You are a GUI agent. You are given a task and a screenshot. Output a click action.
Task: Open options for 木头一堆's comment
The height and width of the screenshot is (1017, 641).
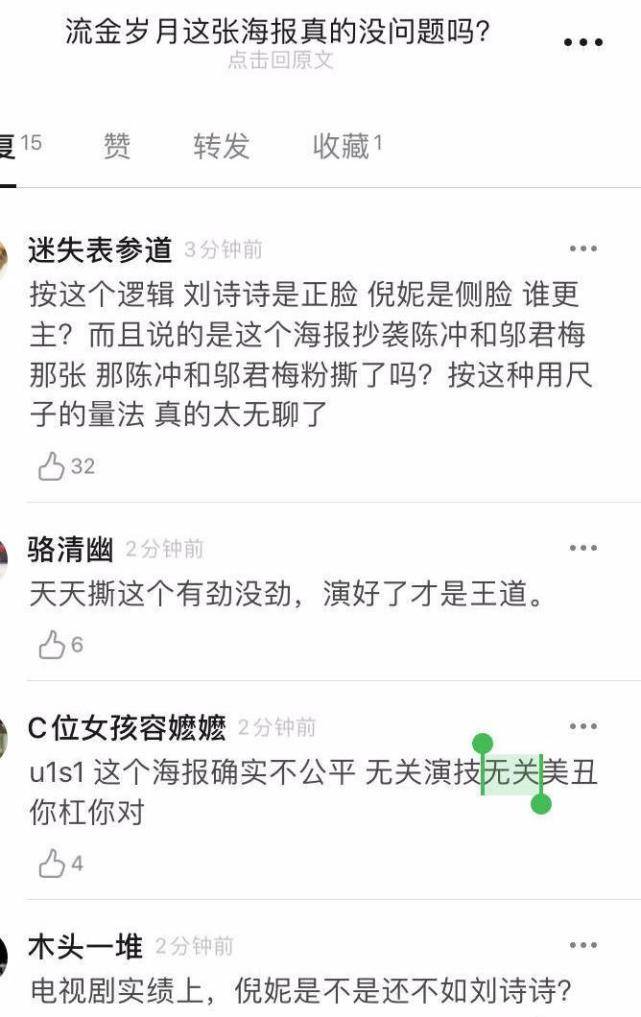tap(583, 945)
